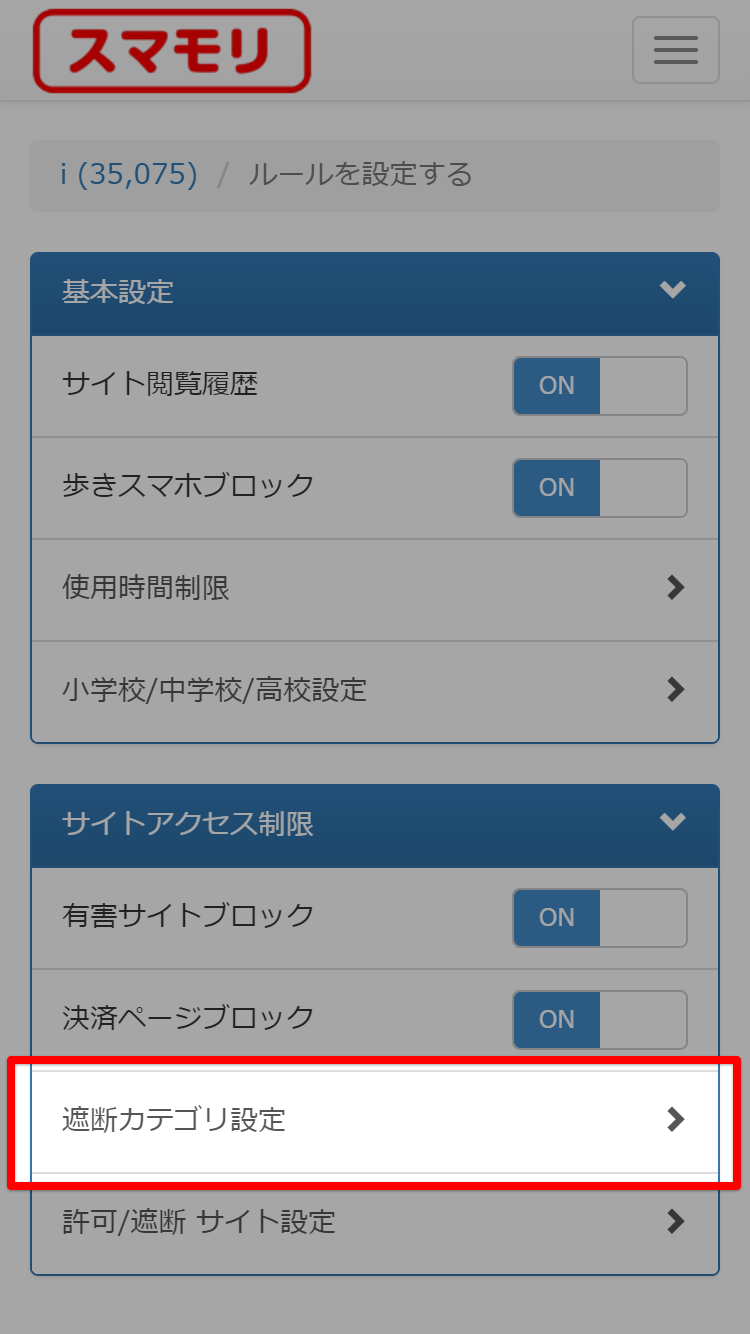Disable 歩きスマホブロック switch
Screen dimensions: 750x1334
[600, 488]
